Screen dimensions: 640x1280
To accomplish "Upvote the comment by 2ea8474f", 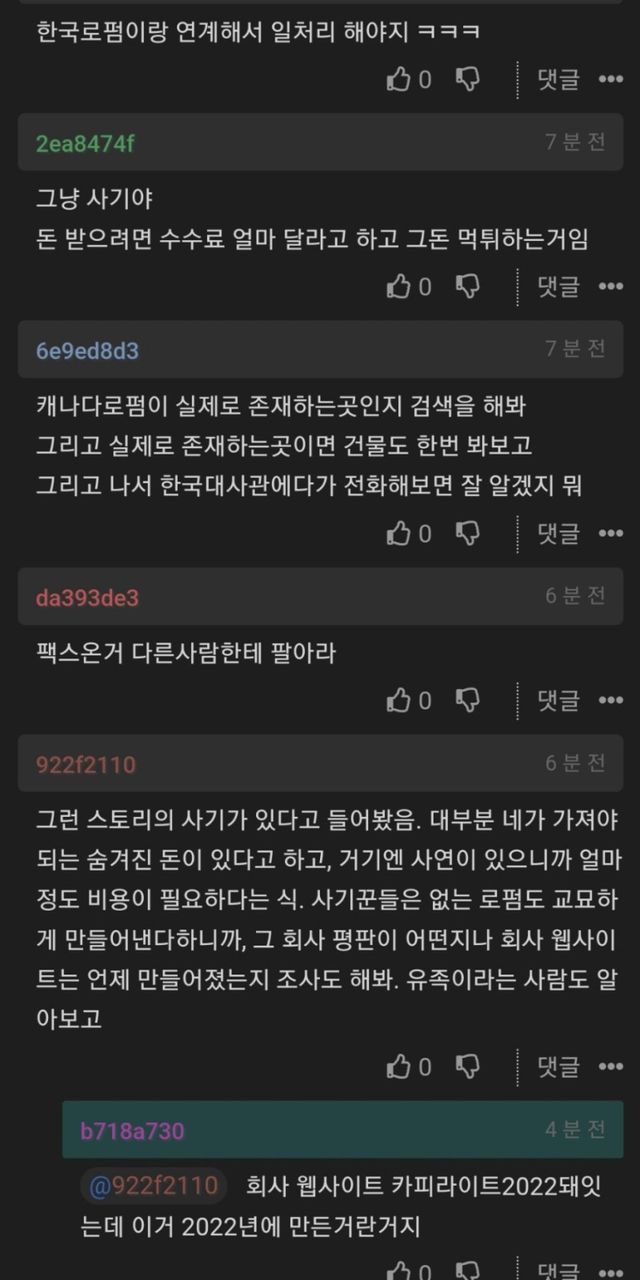I will pyautogui.click(x=400, y=287).
